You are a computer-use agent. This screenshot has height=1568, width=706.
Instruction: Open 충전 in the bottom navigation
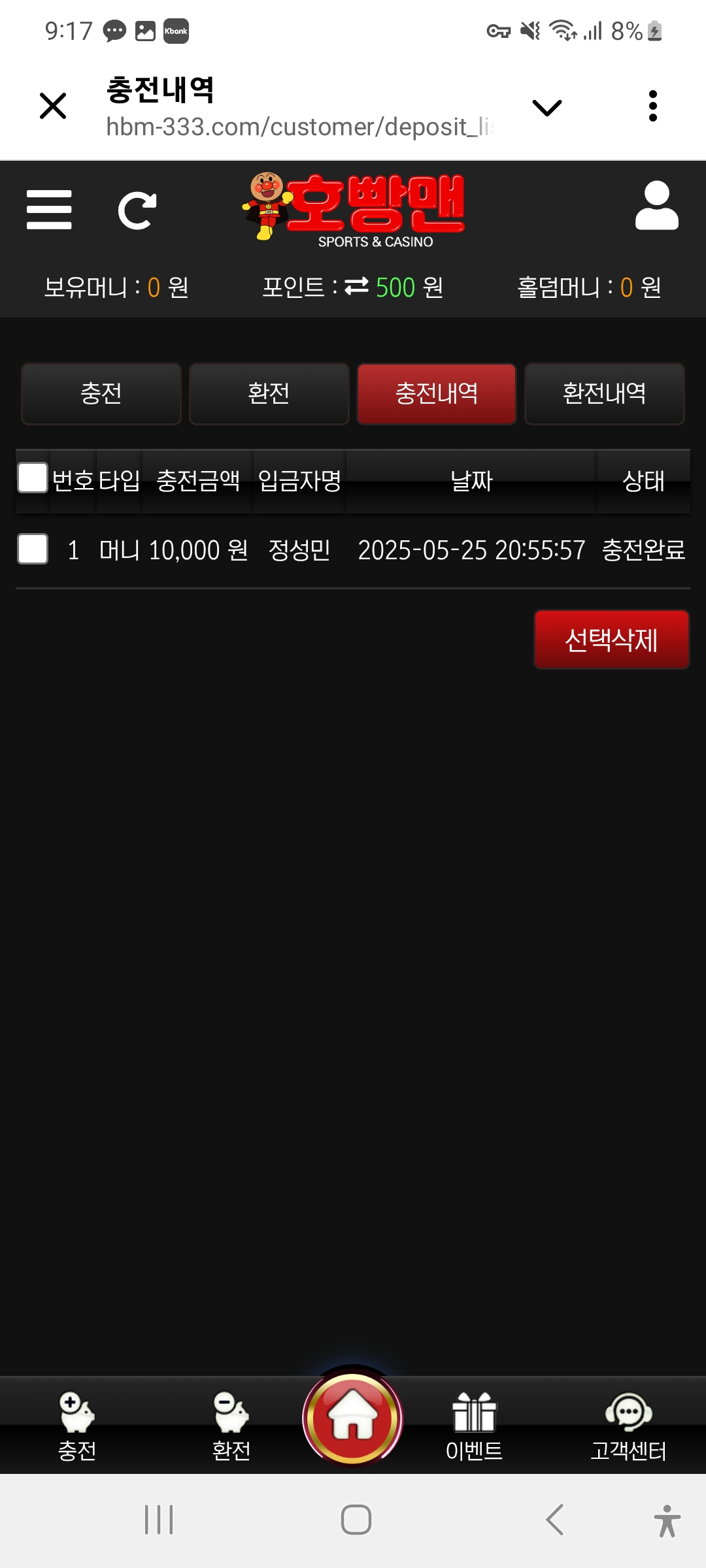77,1426
